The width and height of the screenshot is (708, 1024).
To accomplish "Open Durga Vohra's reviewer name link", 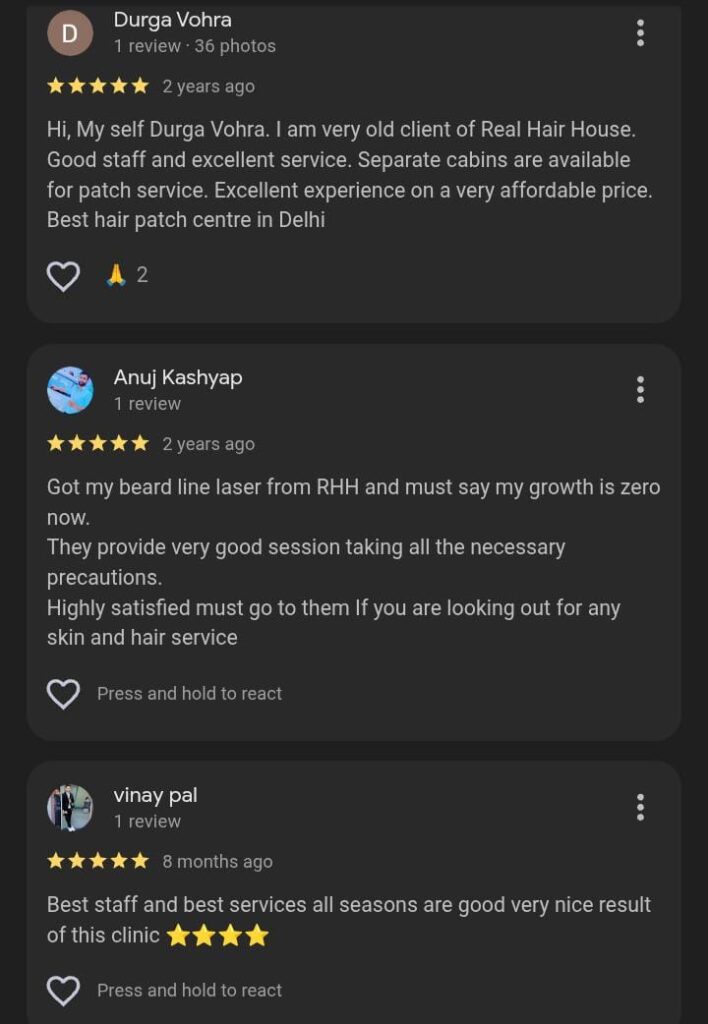I will click(172, 20).
